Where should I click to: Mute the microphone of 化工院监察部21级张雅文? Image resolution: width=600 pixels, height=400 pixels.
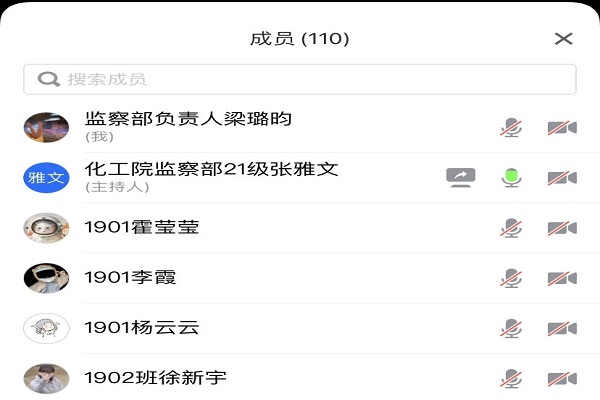[x=512, y=178]
